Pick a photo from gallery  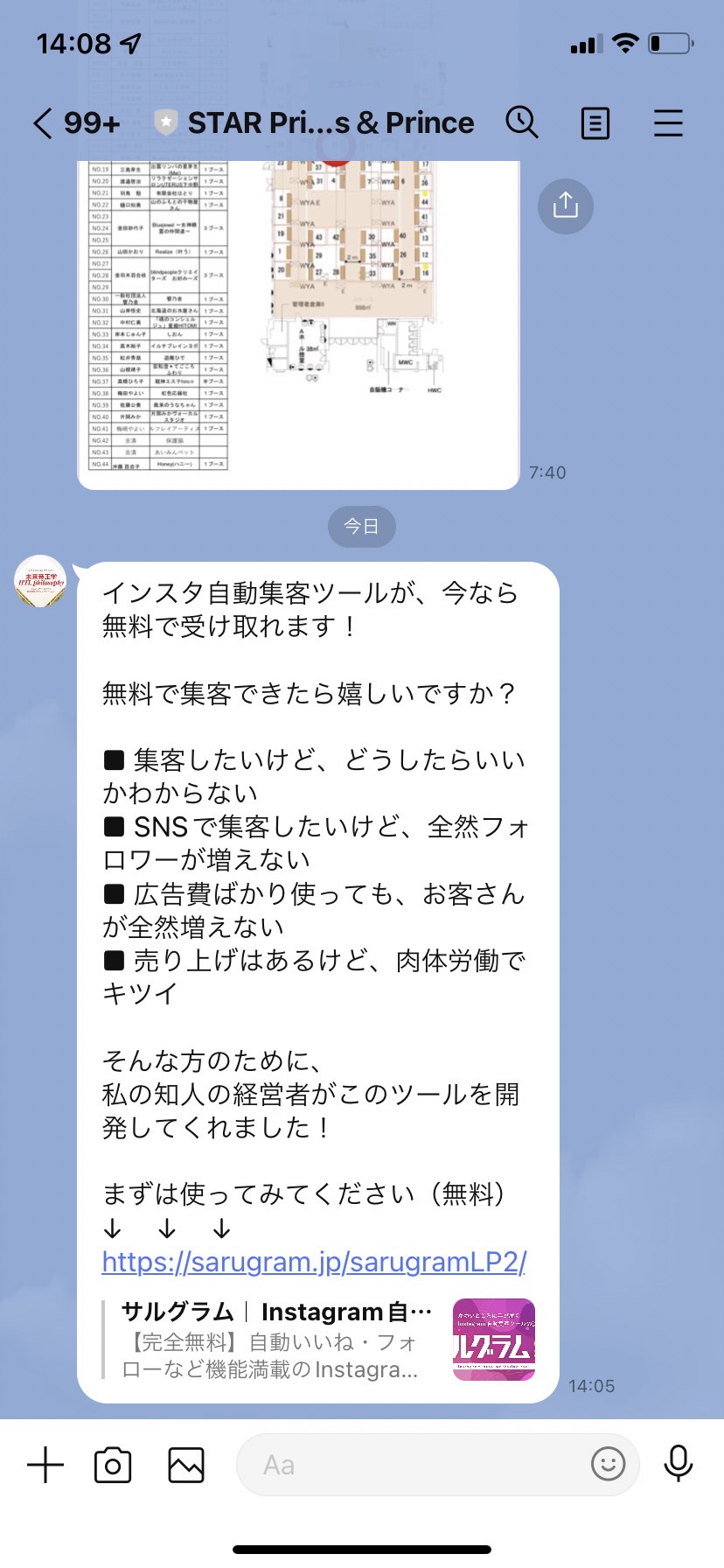[186, 1465]
